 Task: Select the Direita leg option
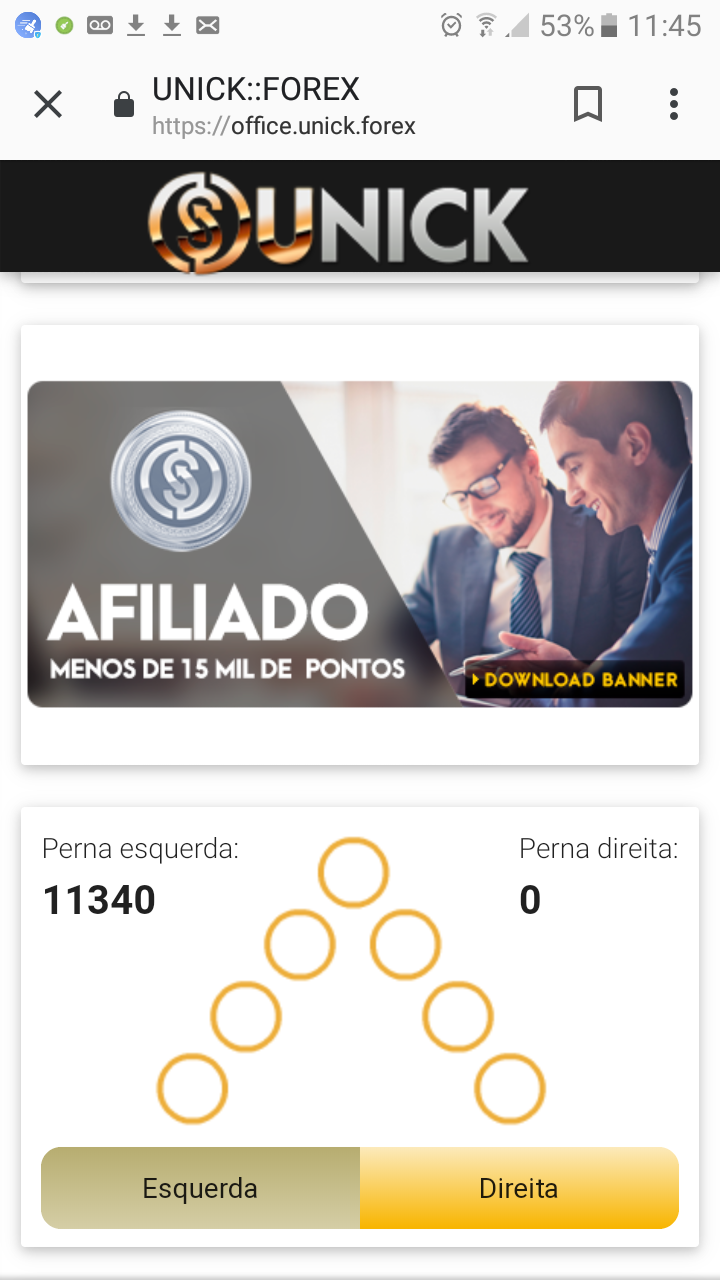[519, 1188]
